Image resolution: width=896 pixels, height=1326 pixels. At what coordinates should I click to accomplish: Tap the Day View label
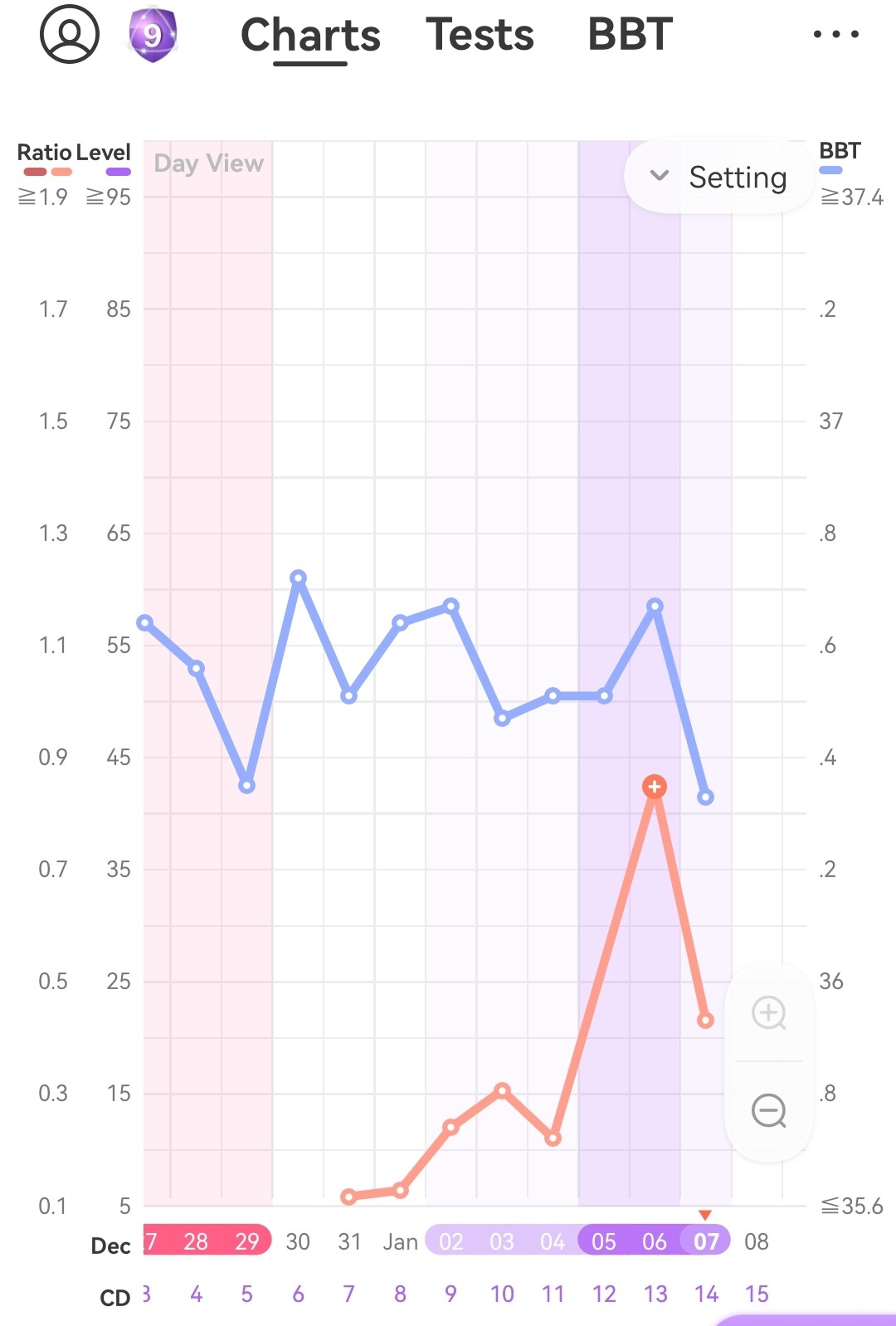209,163
